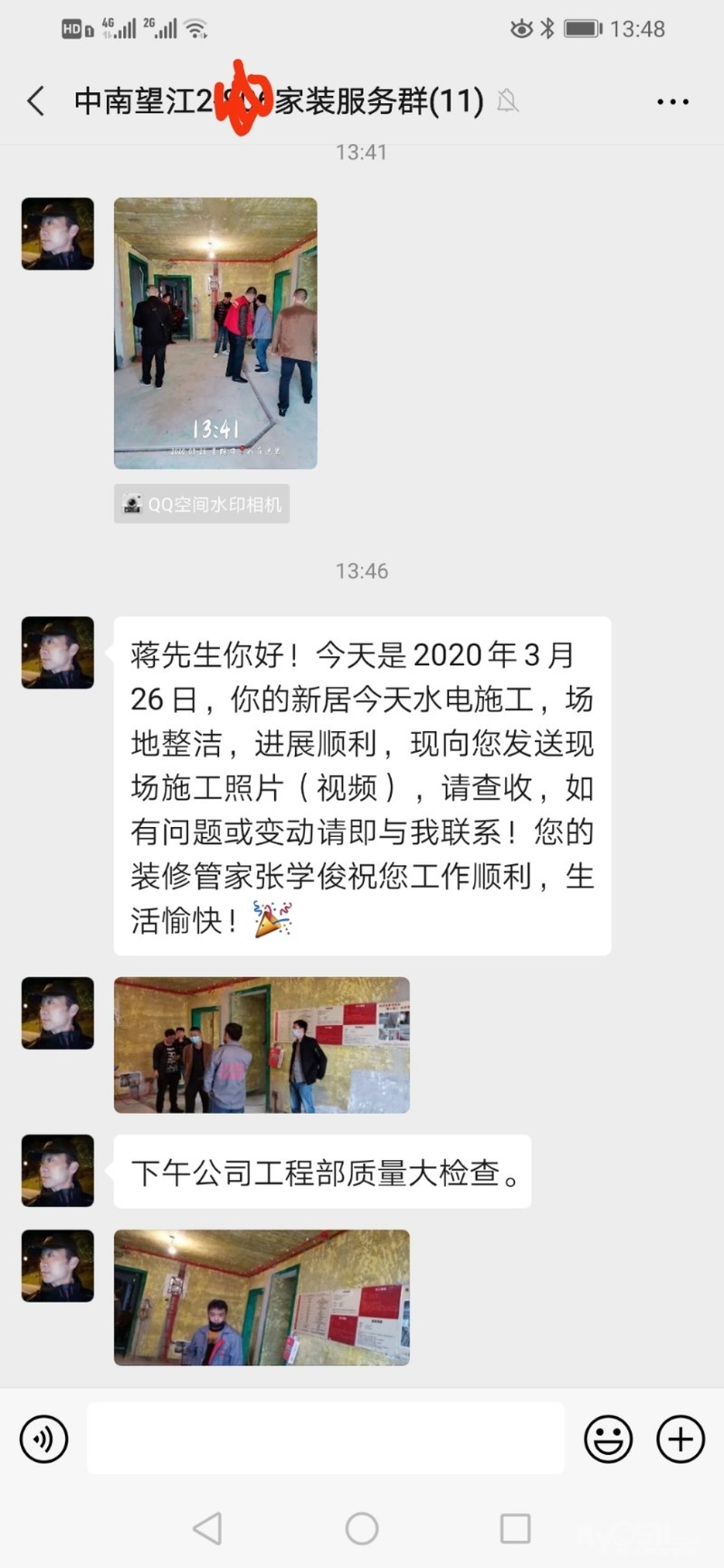This screenshot has height=1568, width=724.
Task: Tap the system home button
Action: [362, 1529]
